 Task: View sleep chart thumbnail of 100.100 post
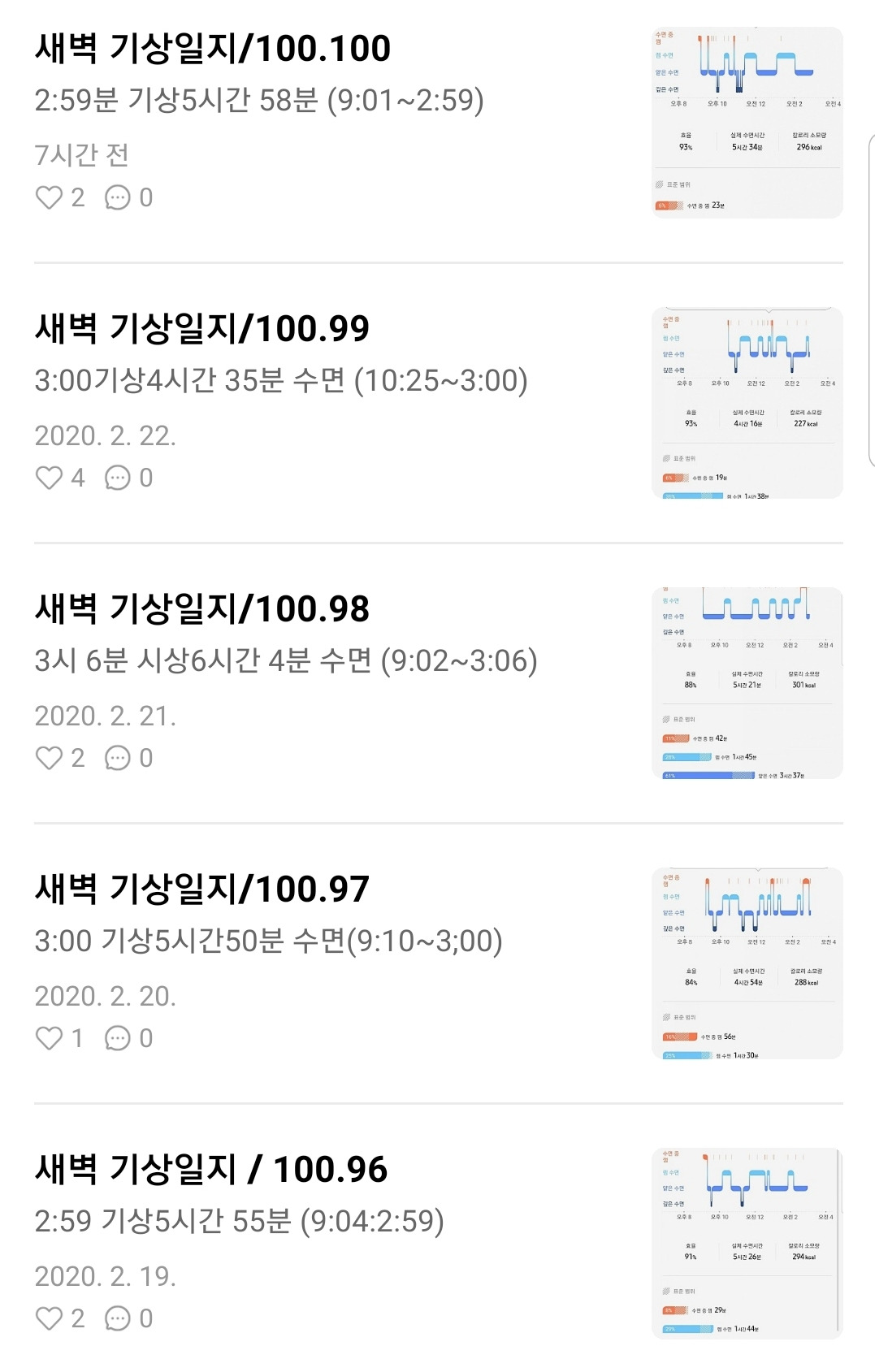click(x=747, y=123)
